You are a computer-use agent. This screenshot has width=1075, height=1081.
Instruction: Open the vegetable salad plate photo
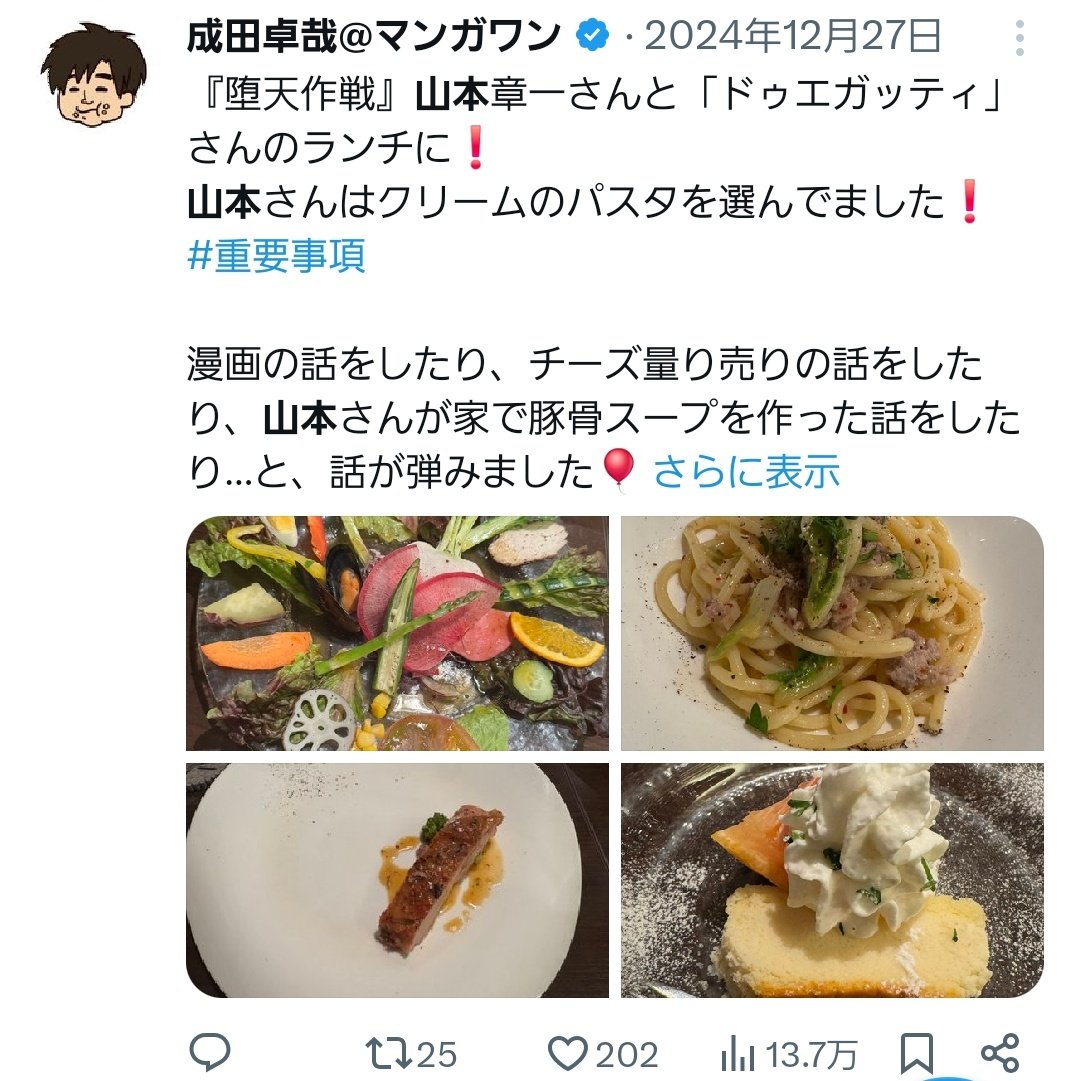pyautogui.click(x=397, y=633)
